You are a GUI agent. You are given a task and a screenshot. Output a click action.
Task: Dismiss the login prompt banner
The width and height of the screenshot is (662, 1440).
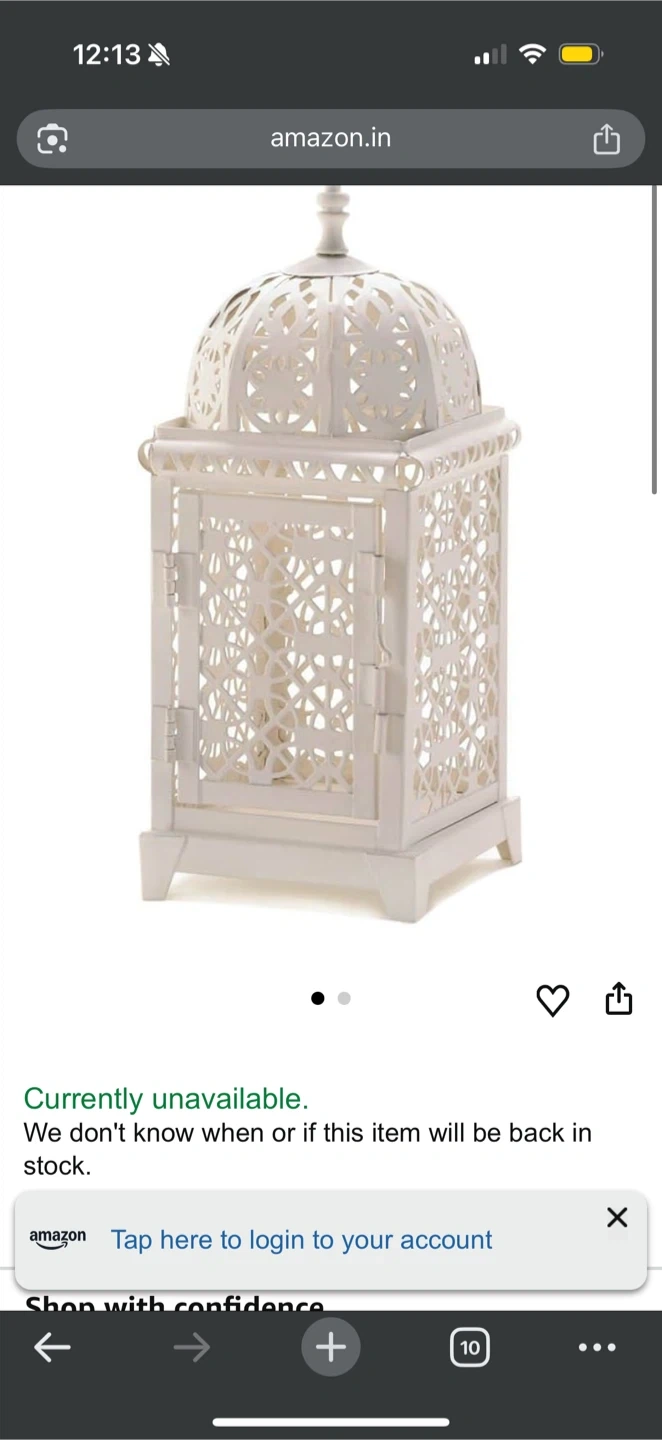pos(617,1217)
